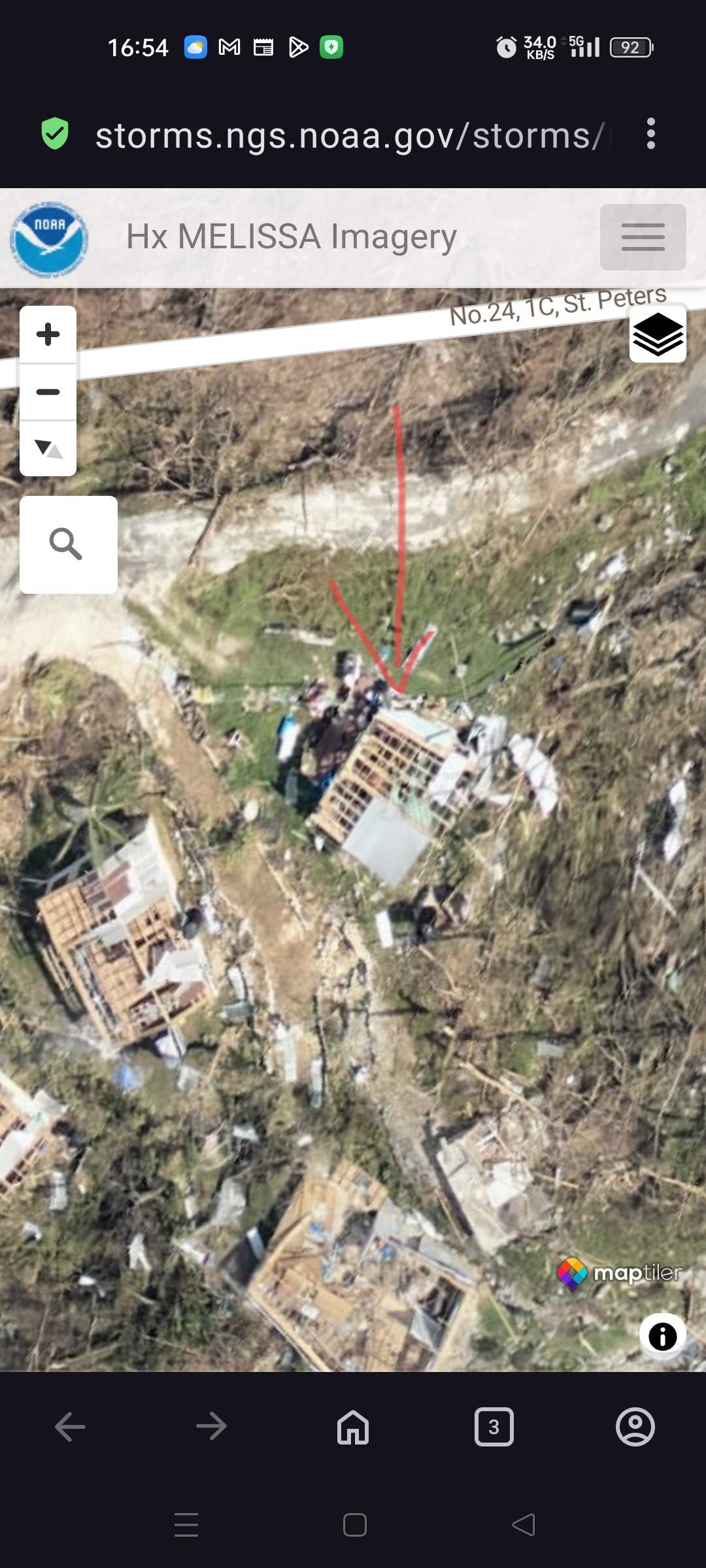
Task: Open the browser overflow menu
Action: pyautogui.click(x=650, y=134)
